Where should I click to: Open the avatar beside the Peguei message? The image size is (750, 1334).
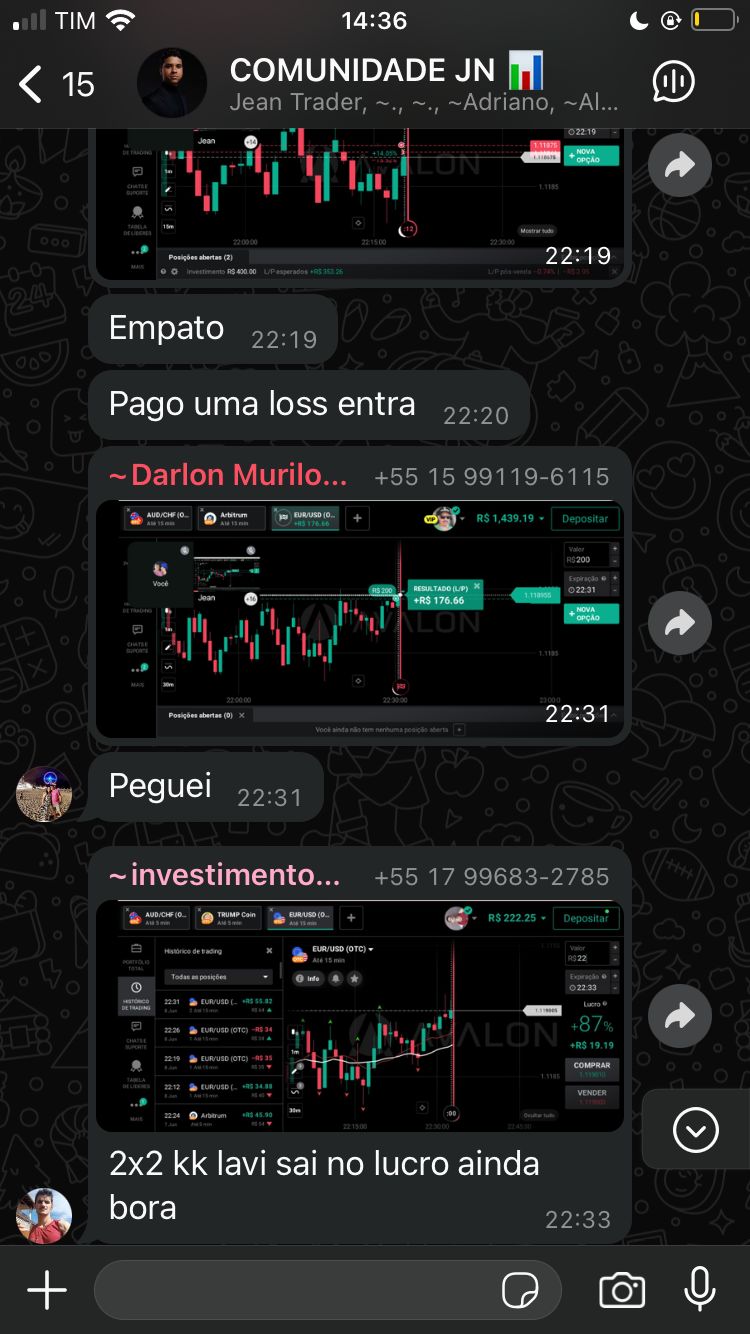click(44, 794)
